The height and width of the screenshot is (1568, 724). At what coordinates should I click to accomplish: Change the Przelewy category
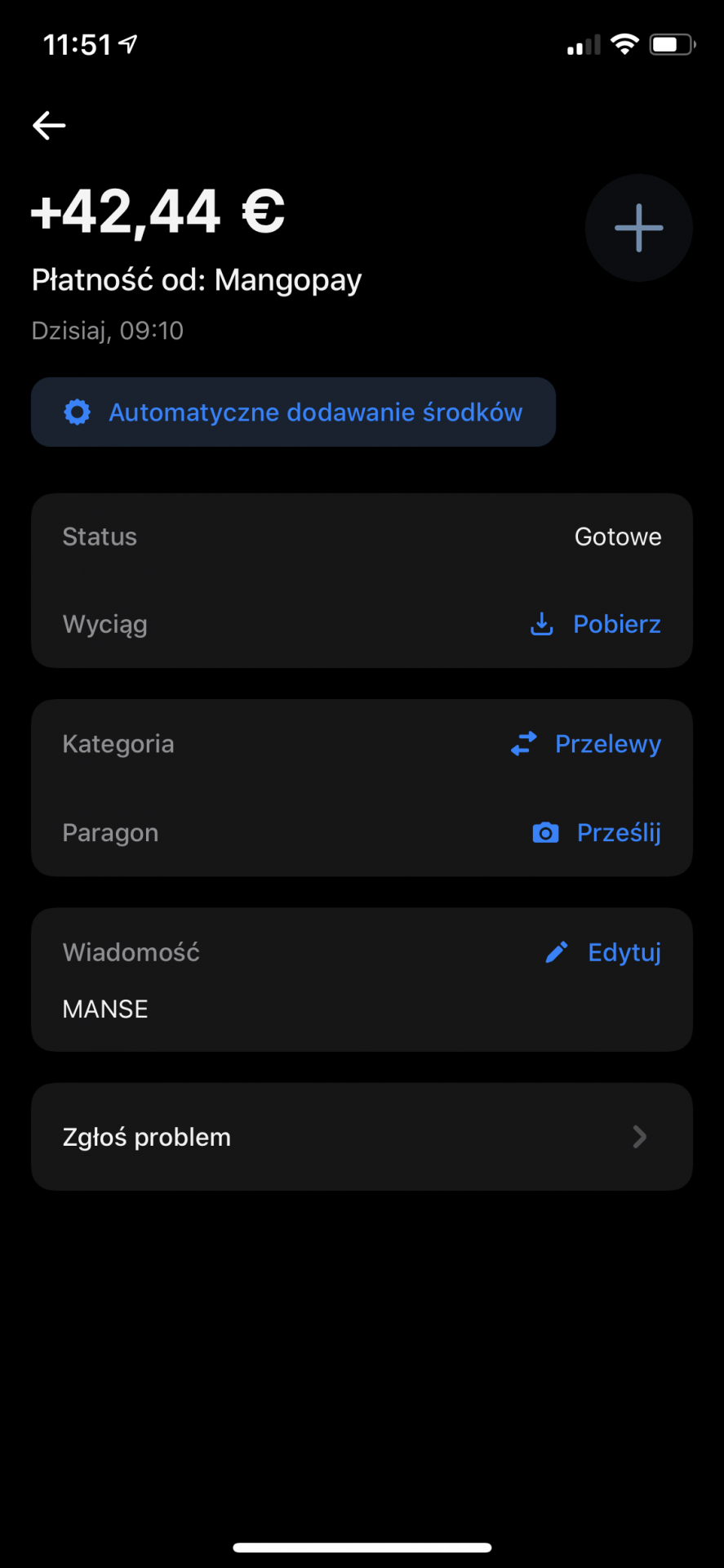[586, 744]
